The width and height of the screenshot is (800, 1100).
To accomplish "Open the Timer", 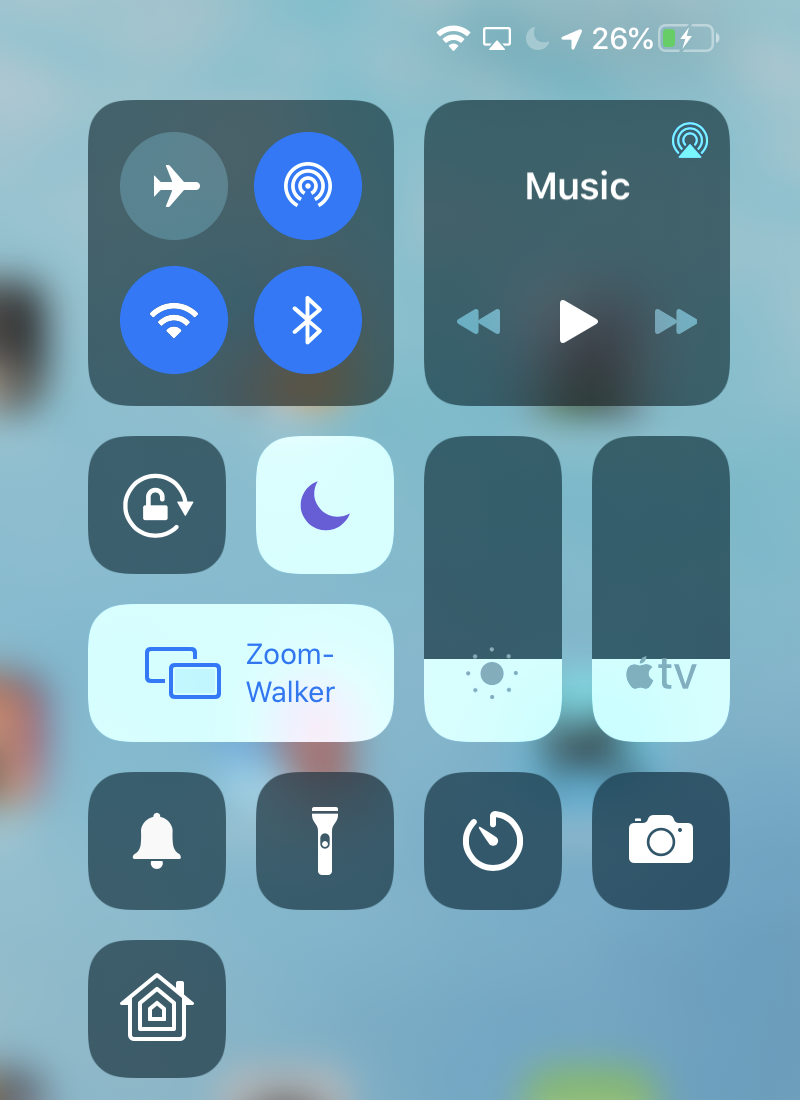I will [493, 841].
